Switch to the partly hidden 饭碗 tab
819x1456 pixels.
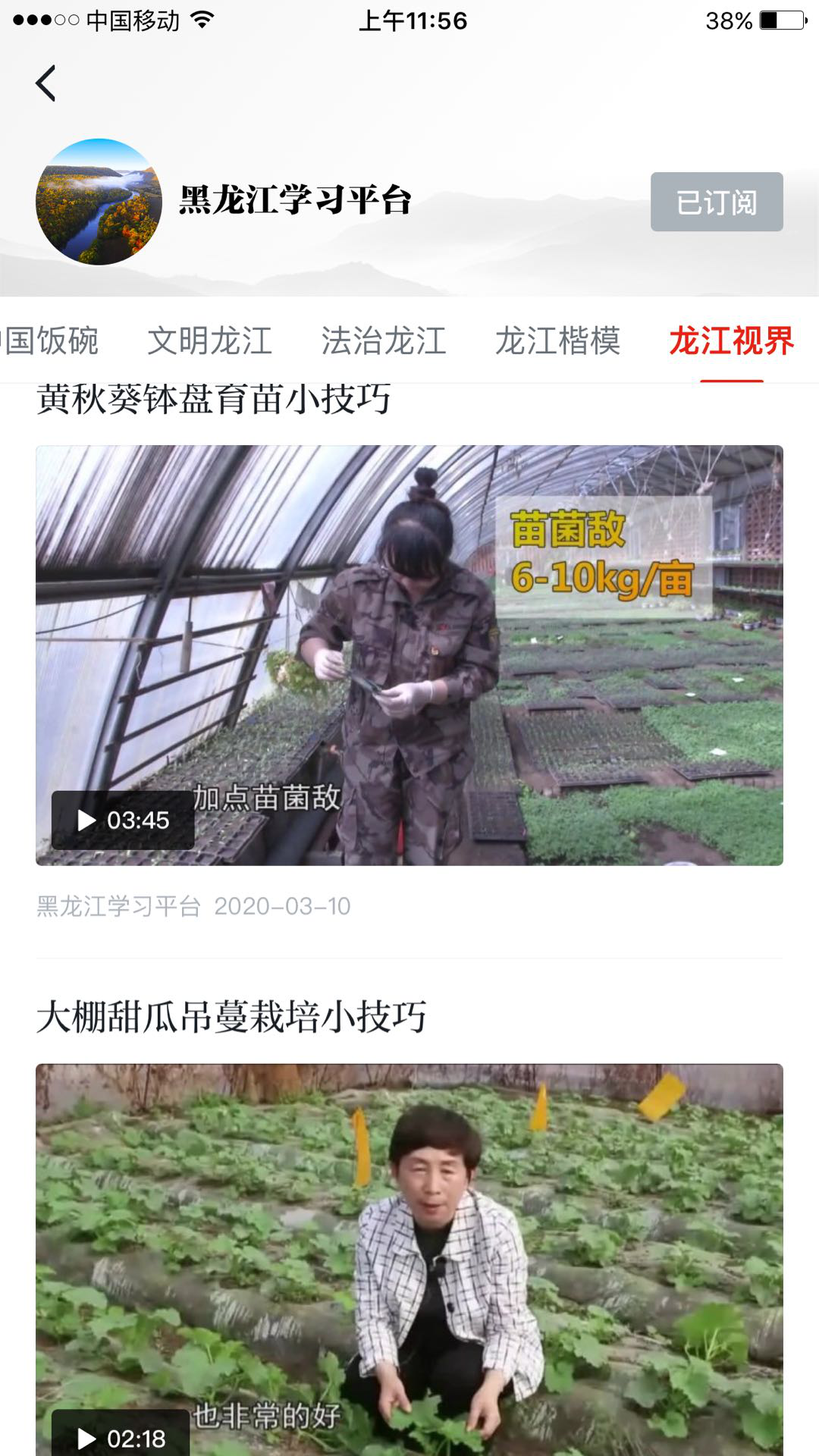pos(51,341)
